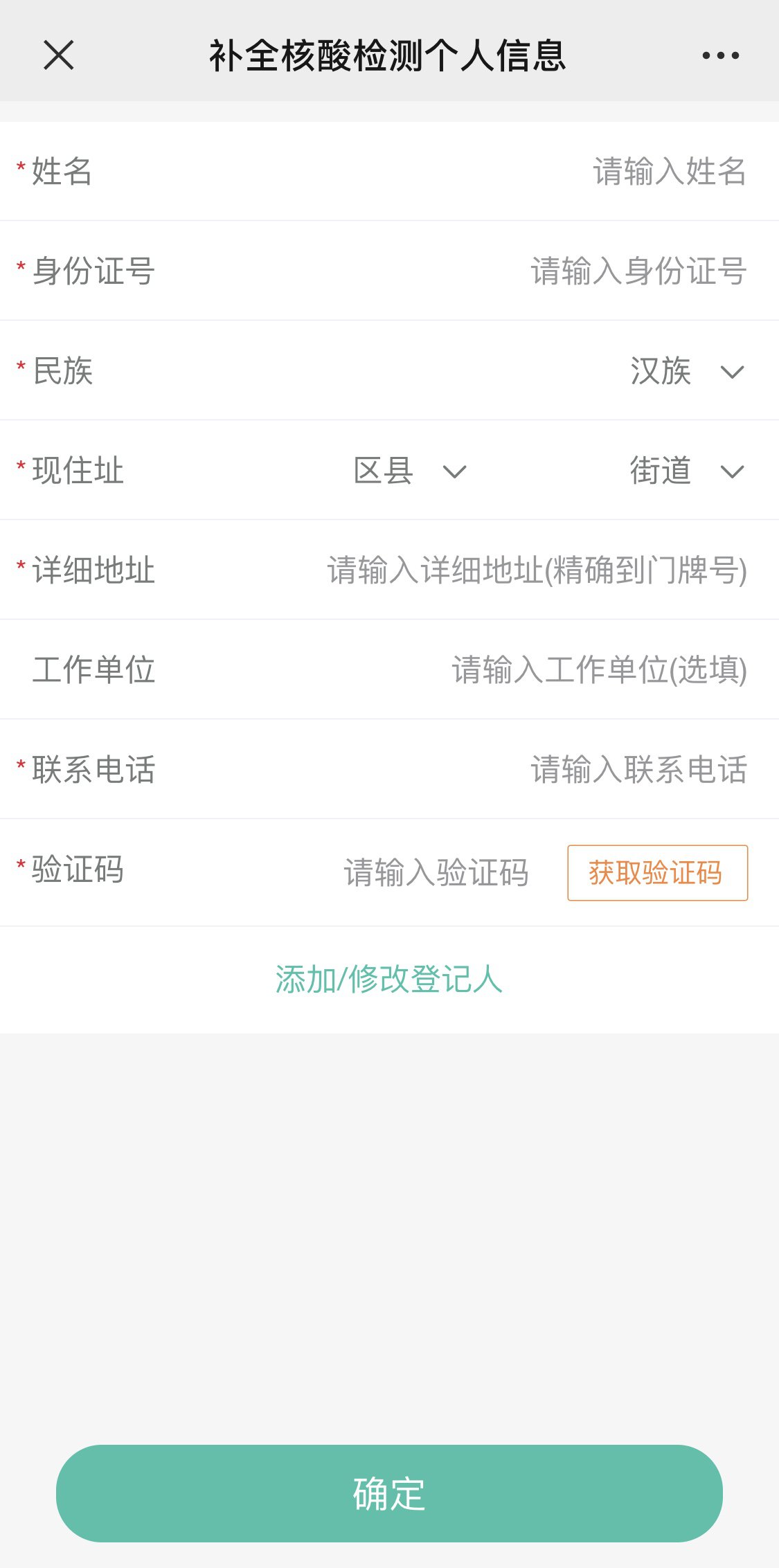Open the 添加/修改登记人 link
This screenshot has width=779, height=1568.
389,980
